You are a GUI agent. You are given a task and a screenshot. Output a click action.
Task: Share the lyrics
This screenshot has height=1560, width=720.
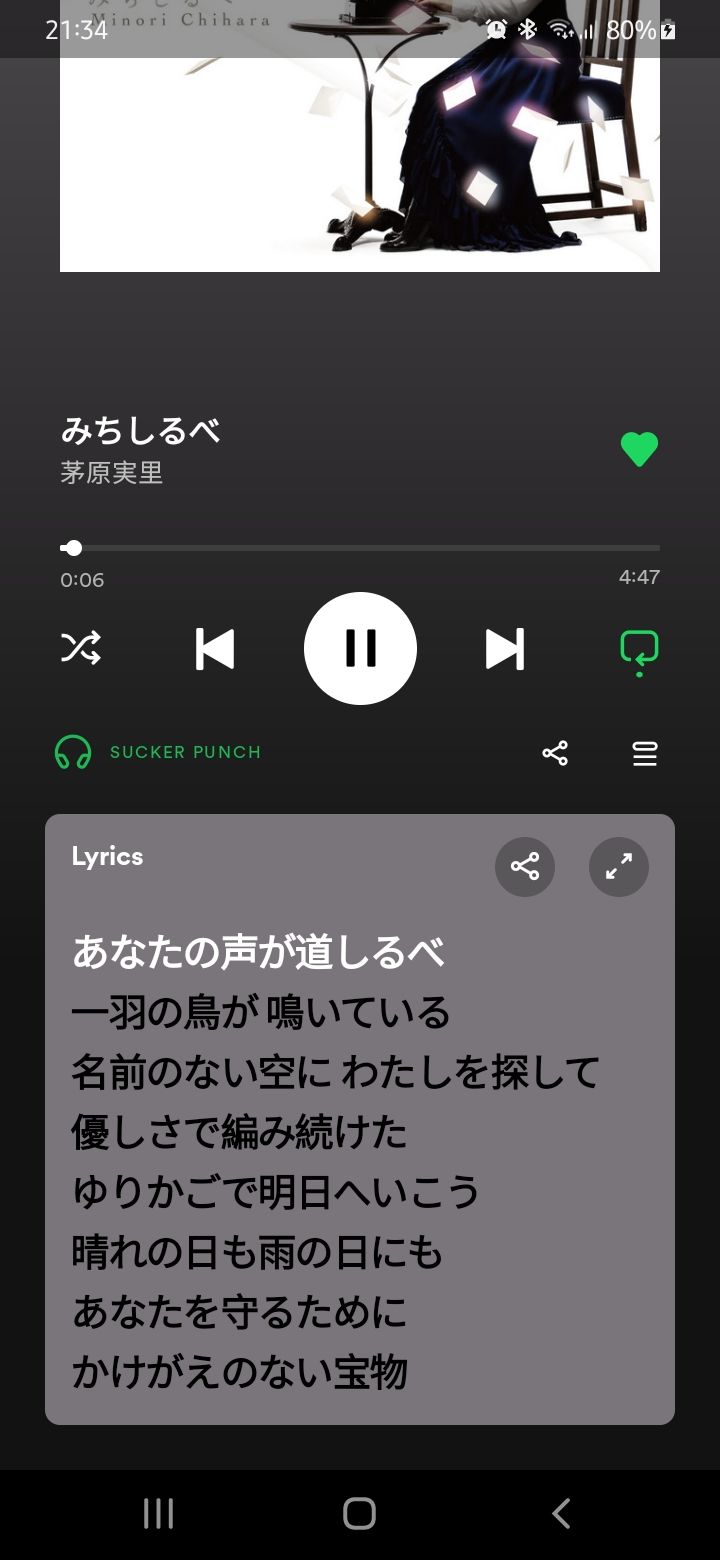pos(525,866)
